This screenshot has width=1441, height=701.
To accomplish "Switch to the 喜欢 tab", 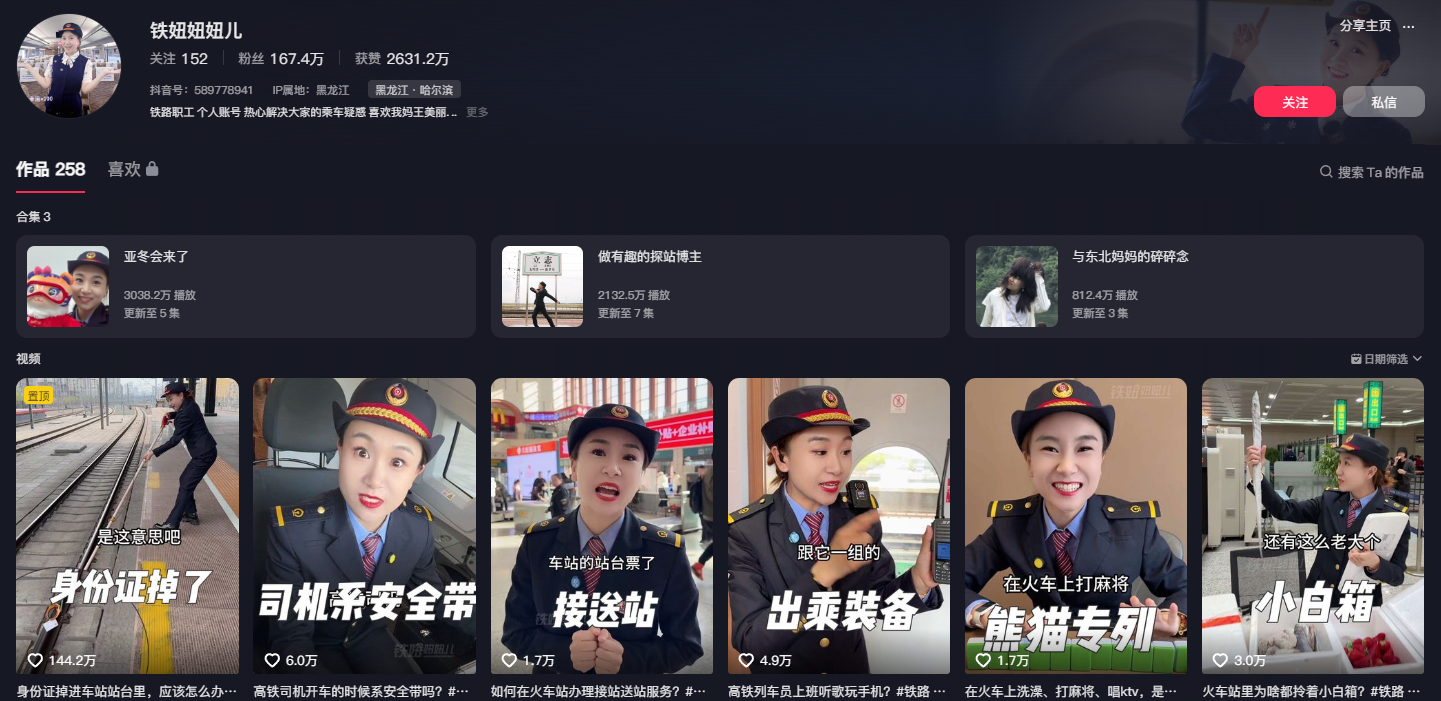I will pyautogui.click(x=132, y=170).
